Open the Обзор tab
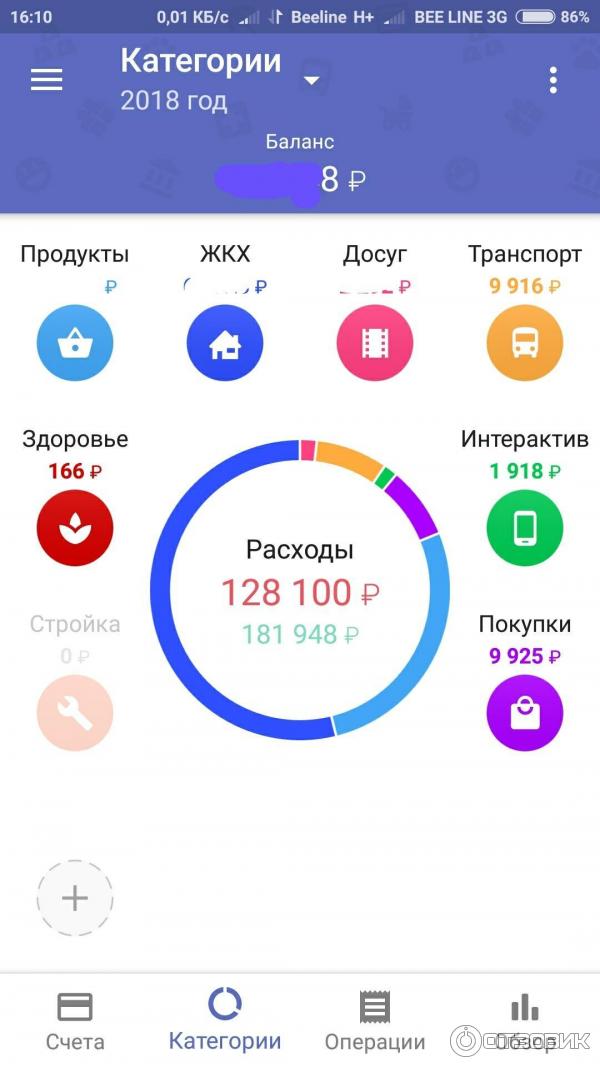Image resolution: width=600 pixels, height=1067 pixels. point(524,1020)
